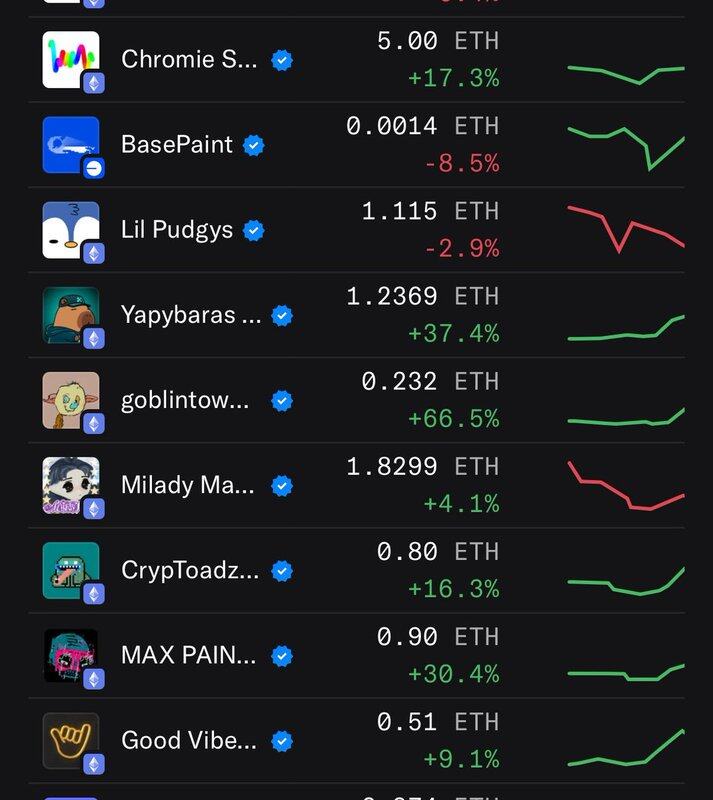This screenshot has height=800, width=713.
Task: Select the Good Vibes collection
Action: [189, 740]
